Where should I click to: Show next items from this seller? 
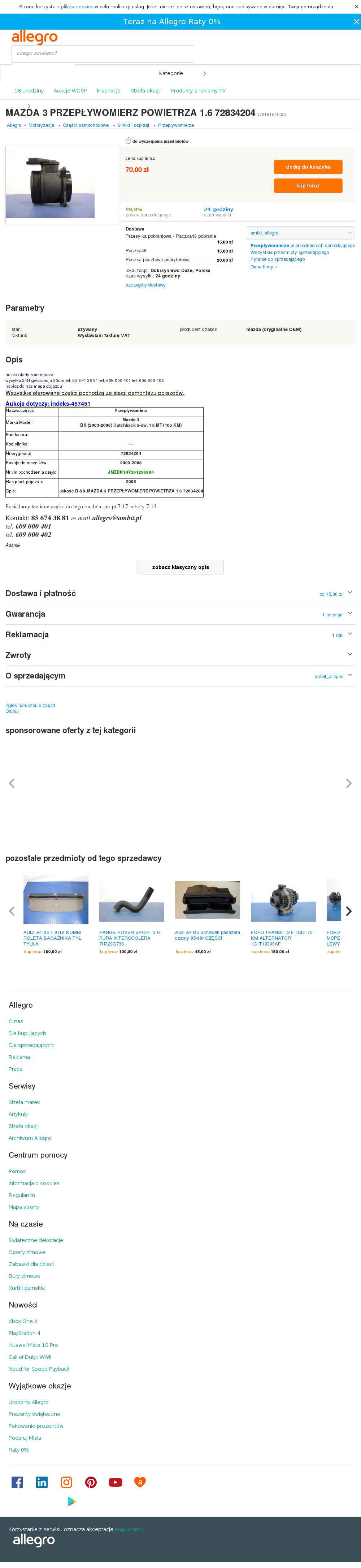click(349, 911)
